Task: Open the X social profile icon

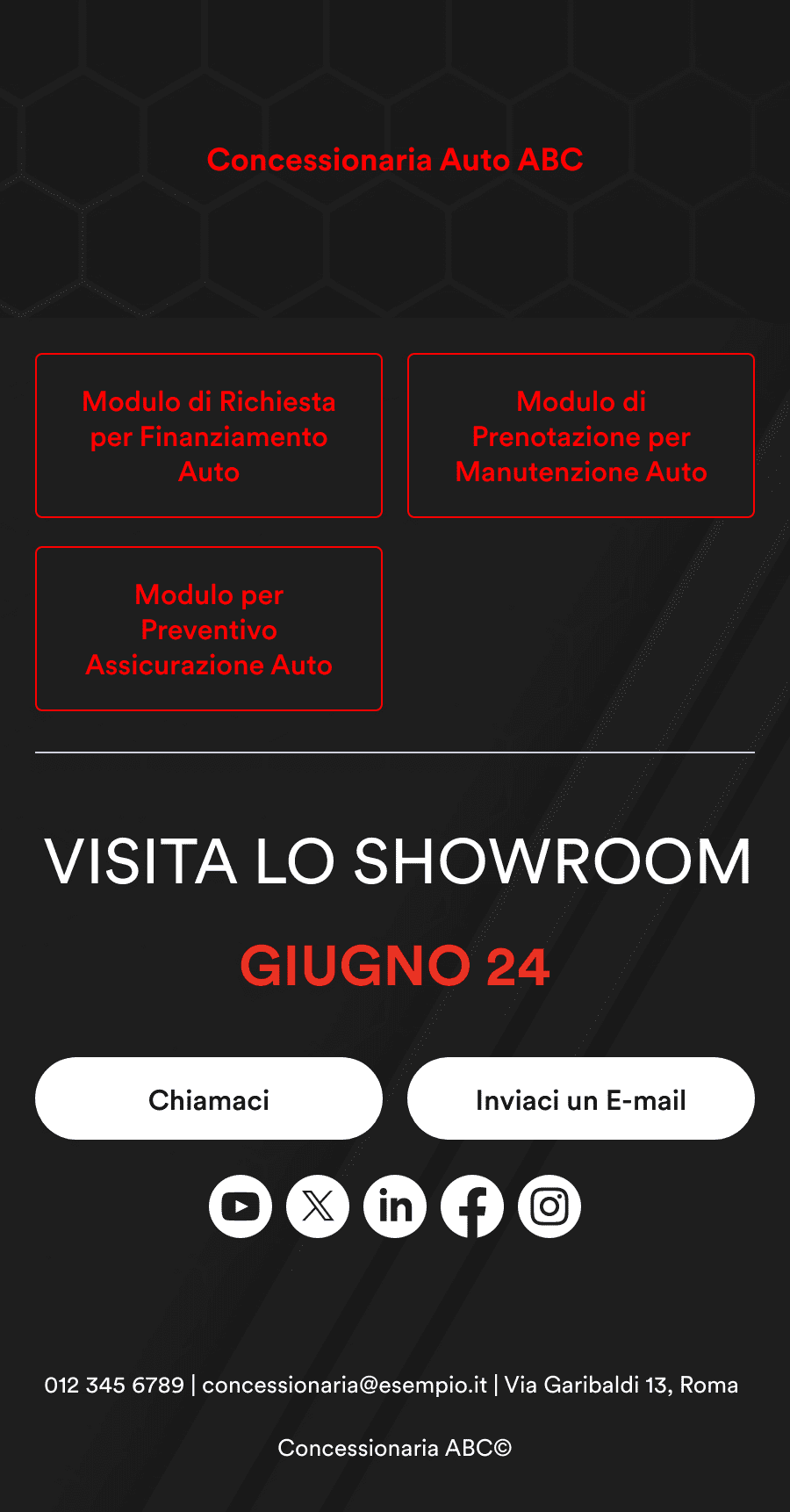Action: pos(318,1206)
